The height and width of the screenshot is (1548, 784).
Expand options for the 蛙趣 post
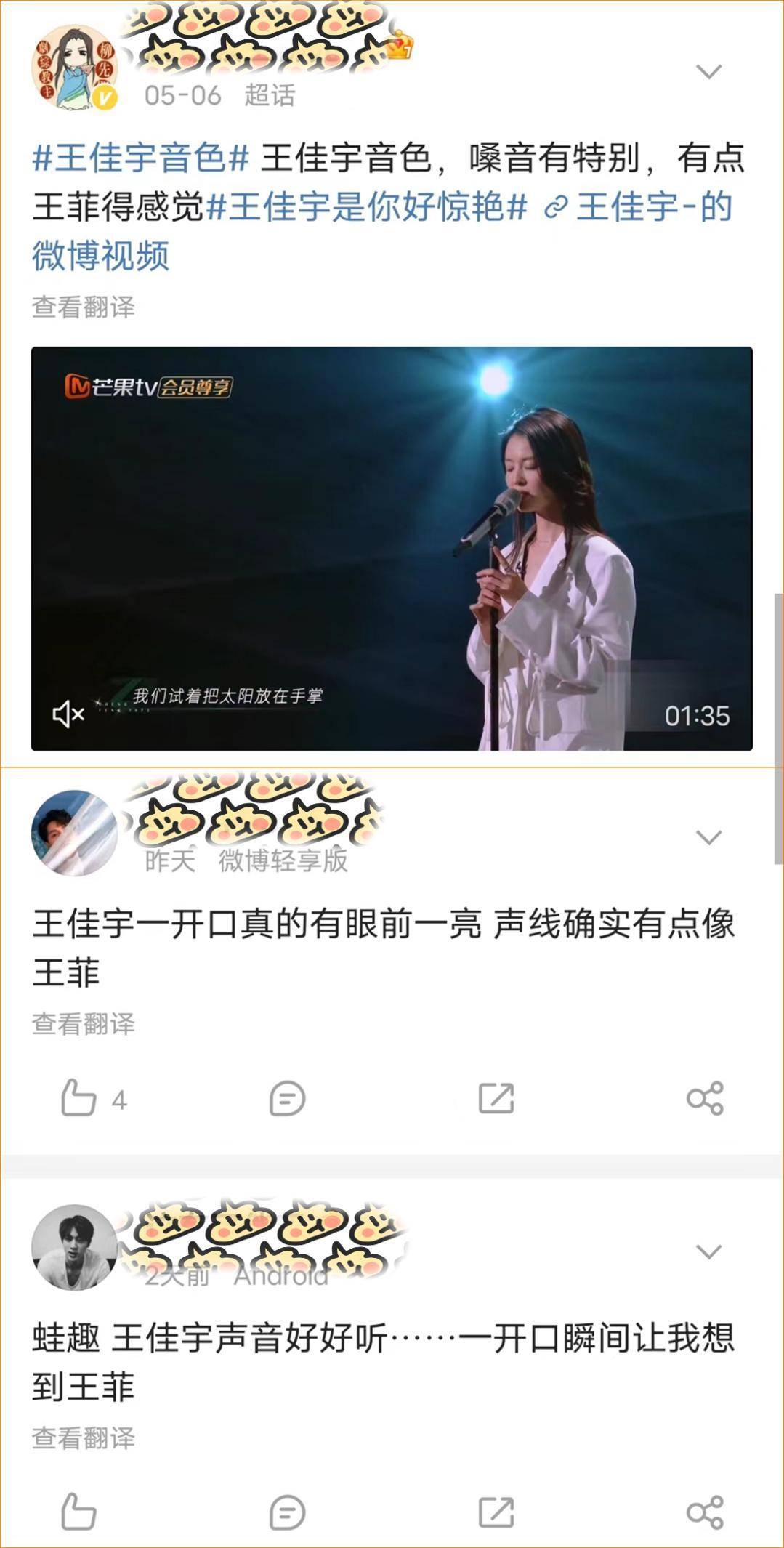click(x=708, y=1251)
